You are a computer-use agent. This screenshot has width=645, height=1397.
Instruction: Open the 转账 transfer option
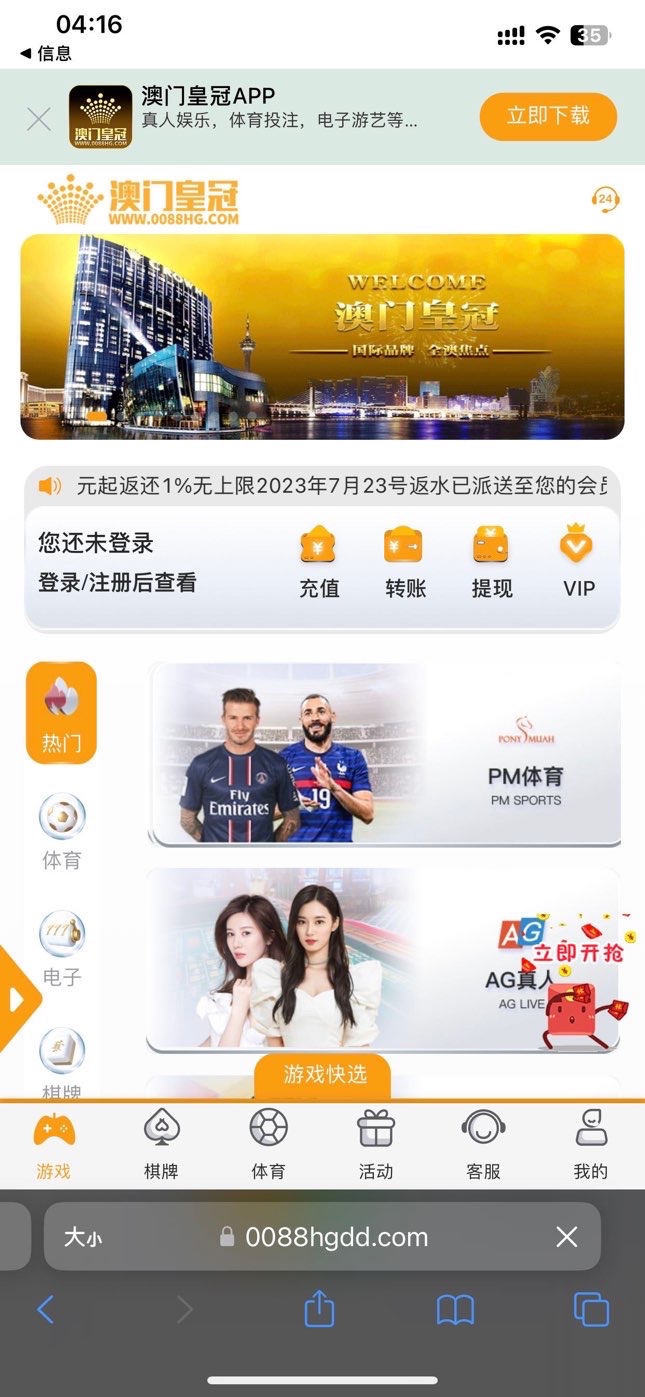[405, 561]
